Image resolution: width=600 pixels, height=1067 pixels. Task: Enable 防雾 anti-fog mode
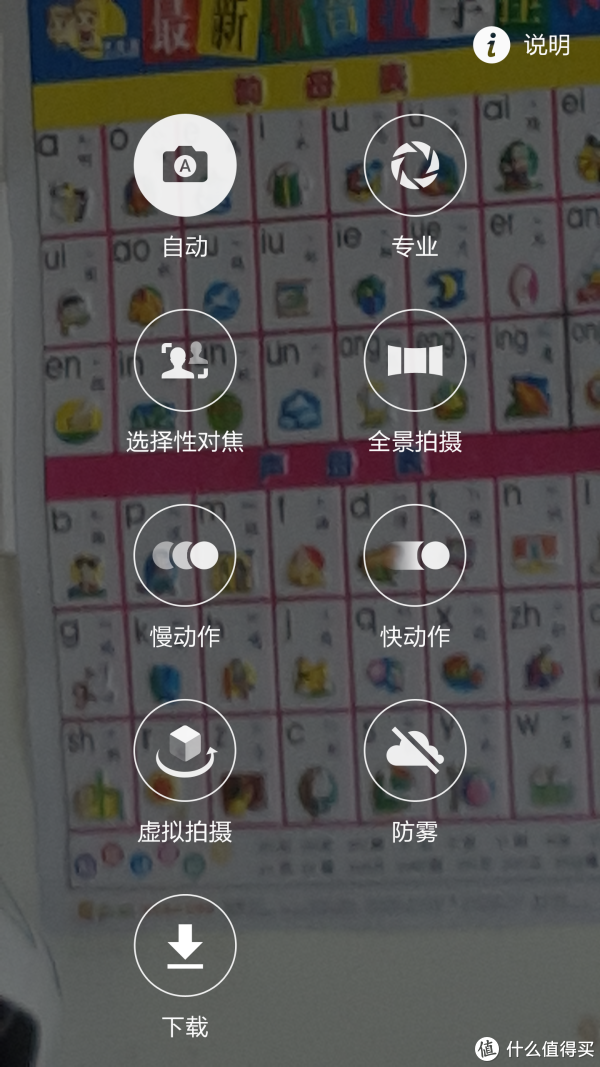click(415, 750)
